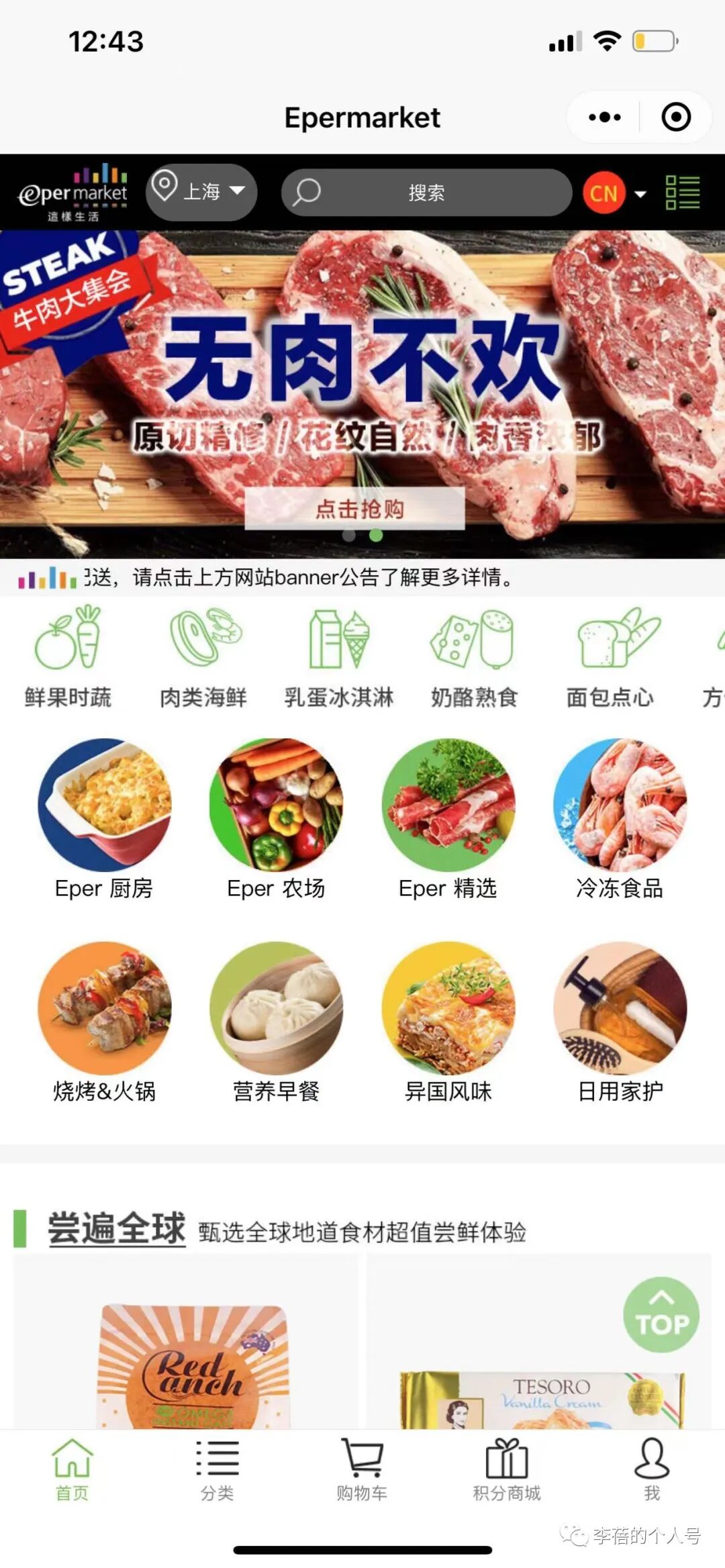Jump back up with the TOP button
Image resolution: width=725 pixels, height=1568 pixels.
pos(661,1314)
